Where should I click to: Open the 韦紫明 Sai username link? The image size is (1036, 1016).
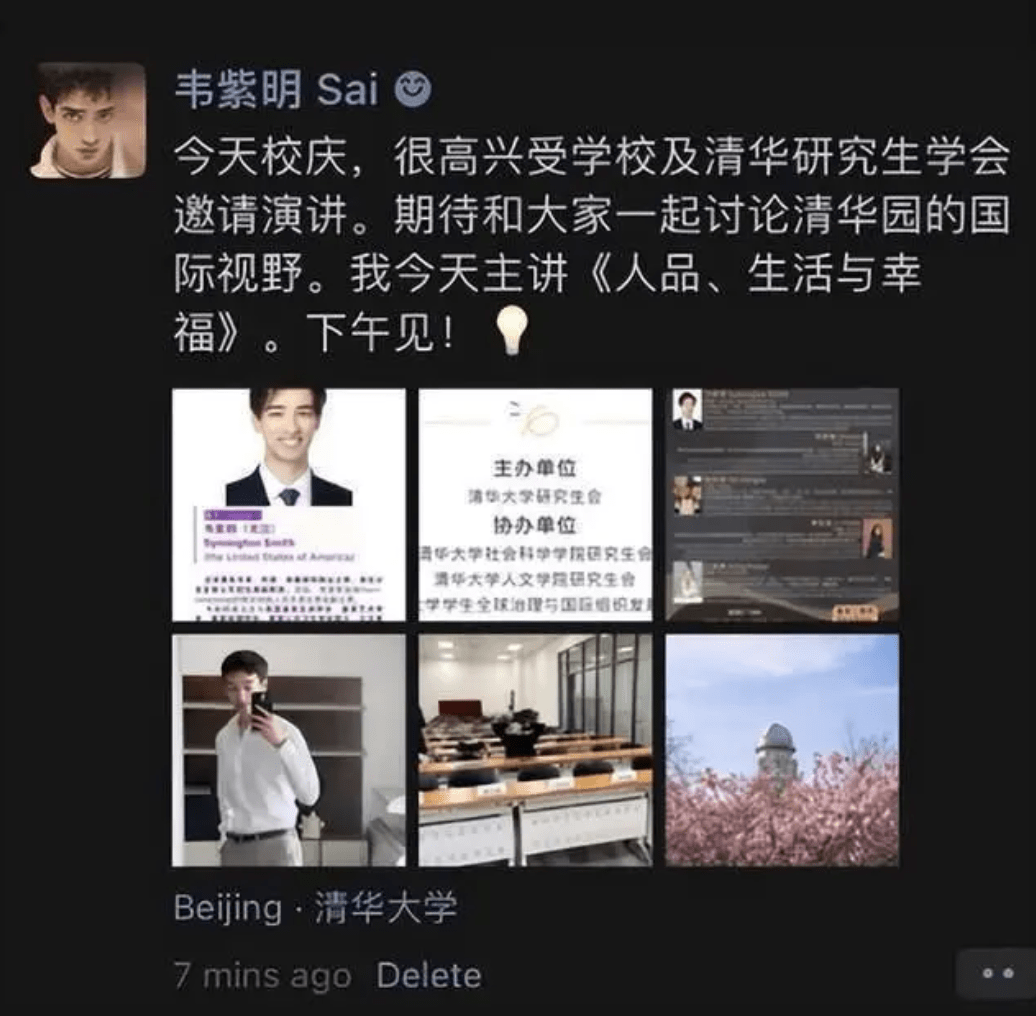coord(276,91)
